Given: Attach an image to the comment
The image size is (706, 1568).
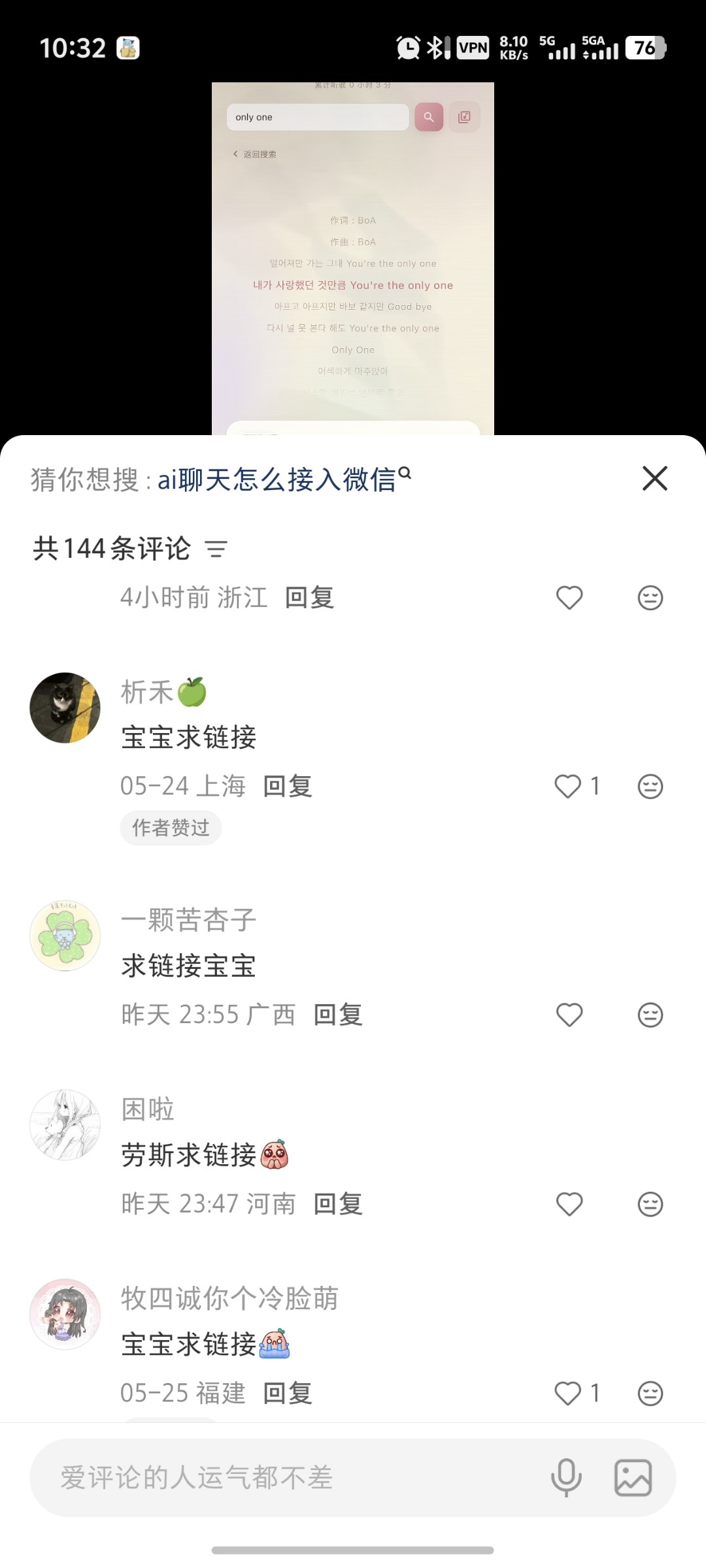Looking at the screenshot, I should 633,1478.
